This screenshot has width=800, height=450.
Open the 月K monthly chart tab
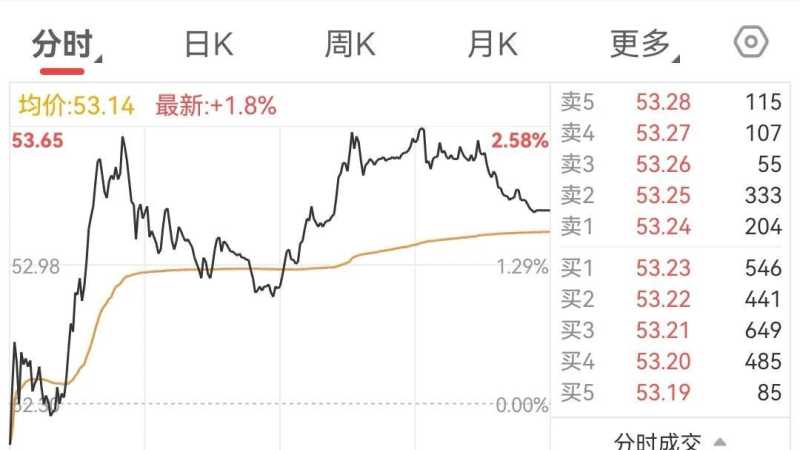[492, 44]
